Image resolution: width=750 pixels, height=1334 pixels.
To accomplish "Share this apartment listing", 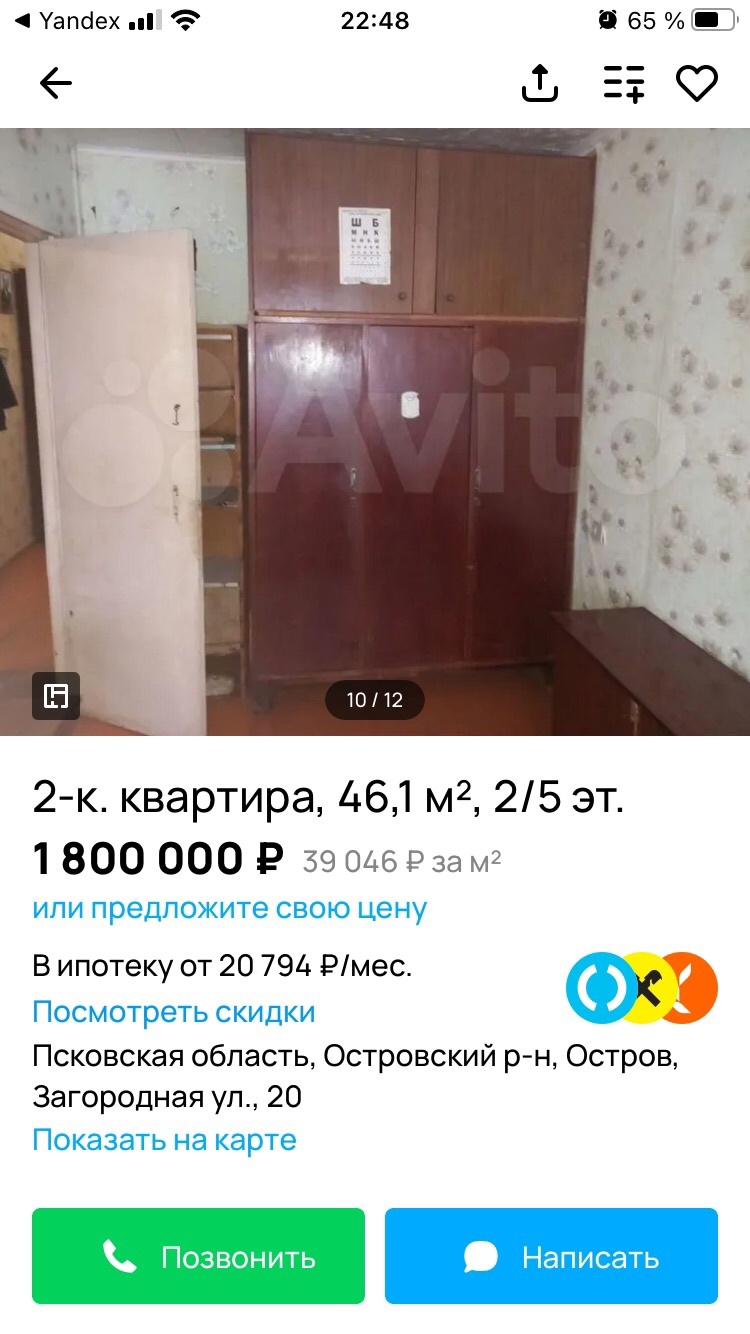I will coord(540,83).
